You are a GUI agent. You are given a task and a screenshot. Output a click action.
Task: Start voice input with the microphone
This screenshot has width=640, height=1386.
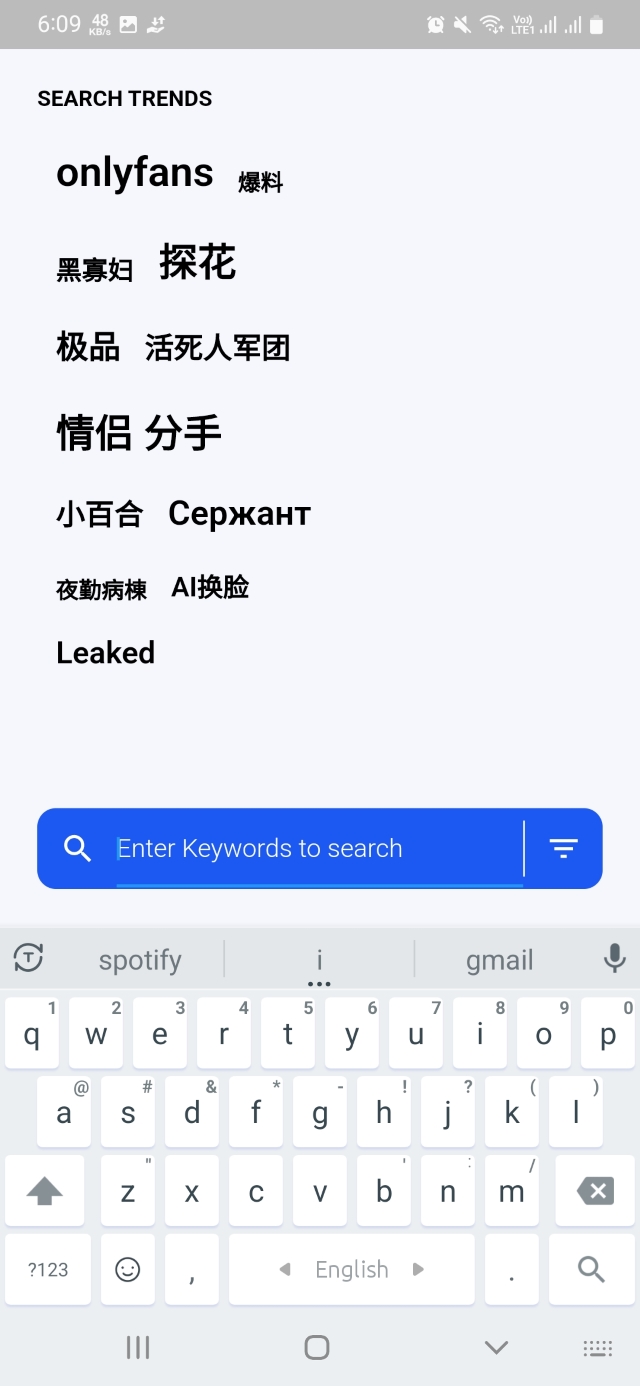coord(614,958)
